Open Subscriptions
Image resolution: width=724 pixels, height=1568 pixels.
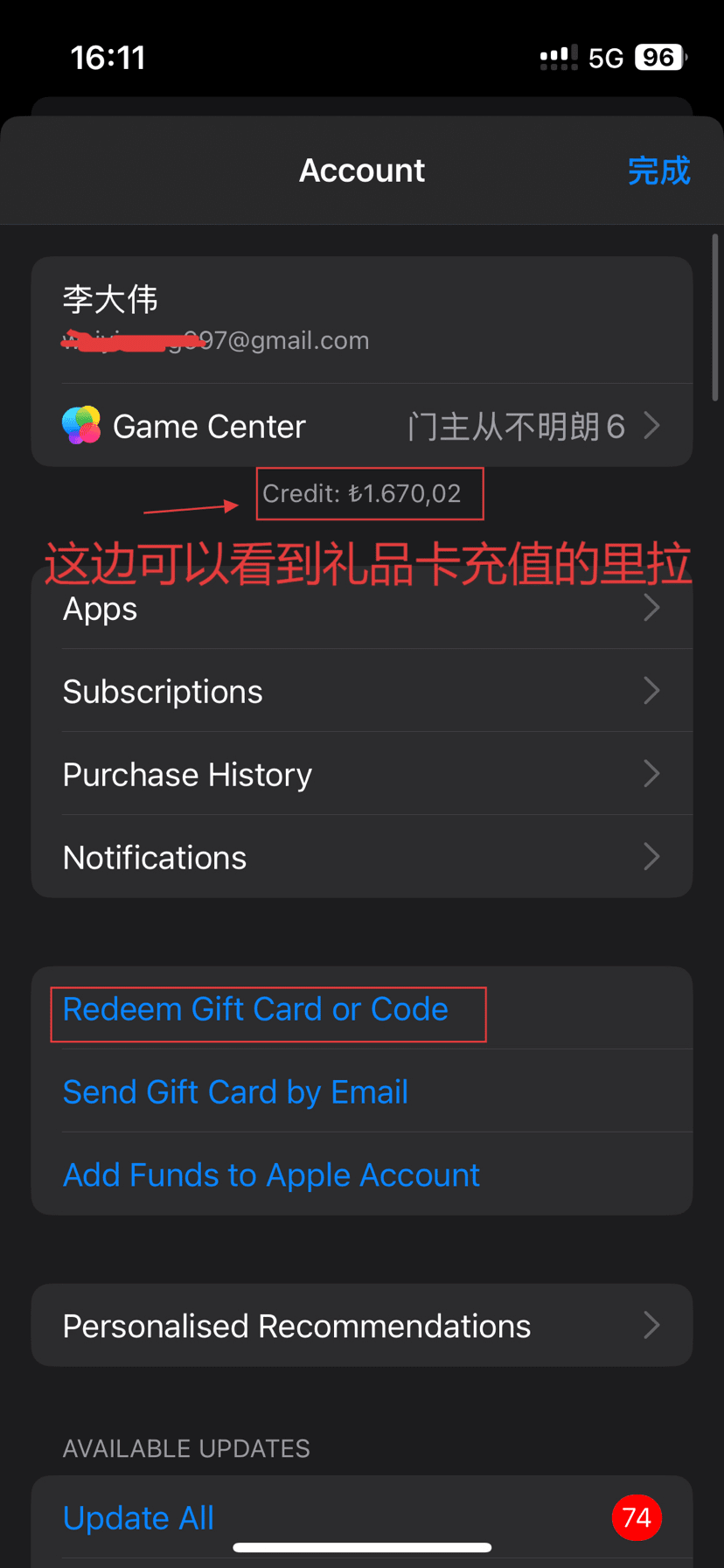(361, 691)
